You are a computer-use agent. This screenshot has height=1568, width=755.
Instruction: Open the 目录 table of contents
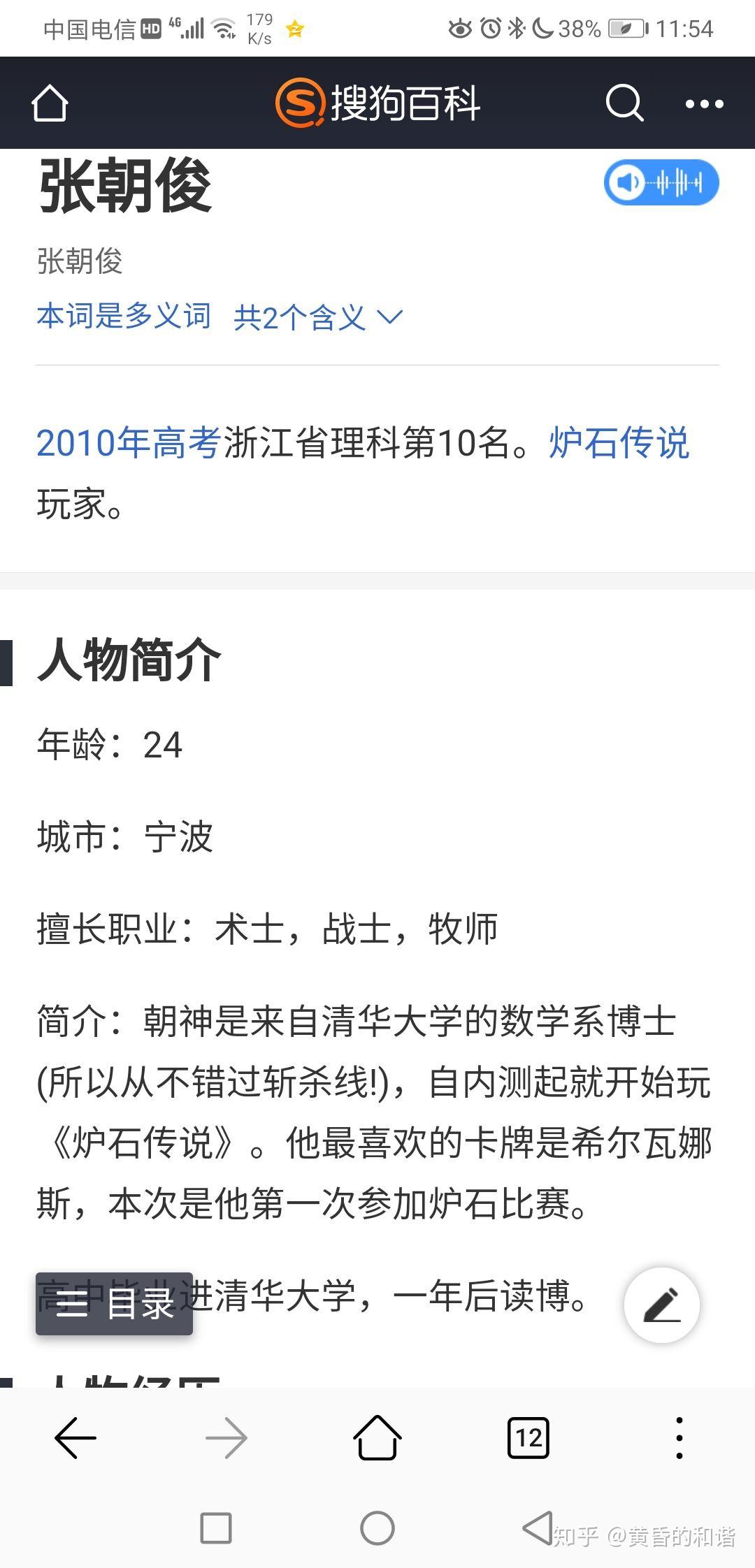click(115, 1304)
